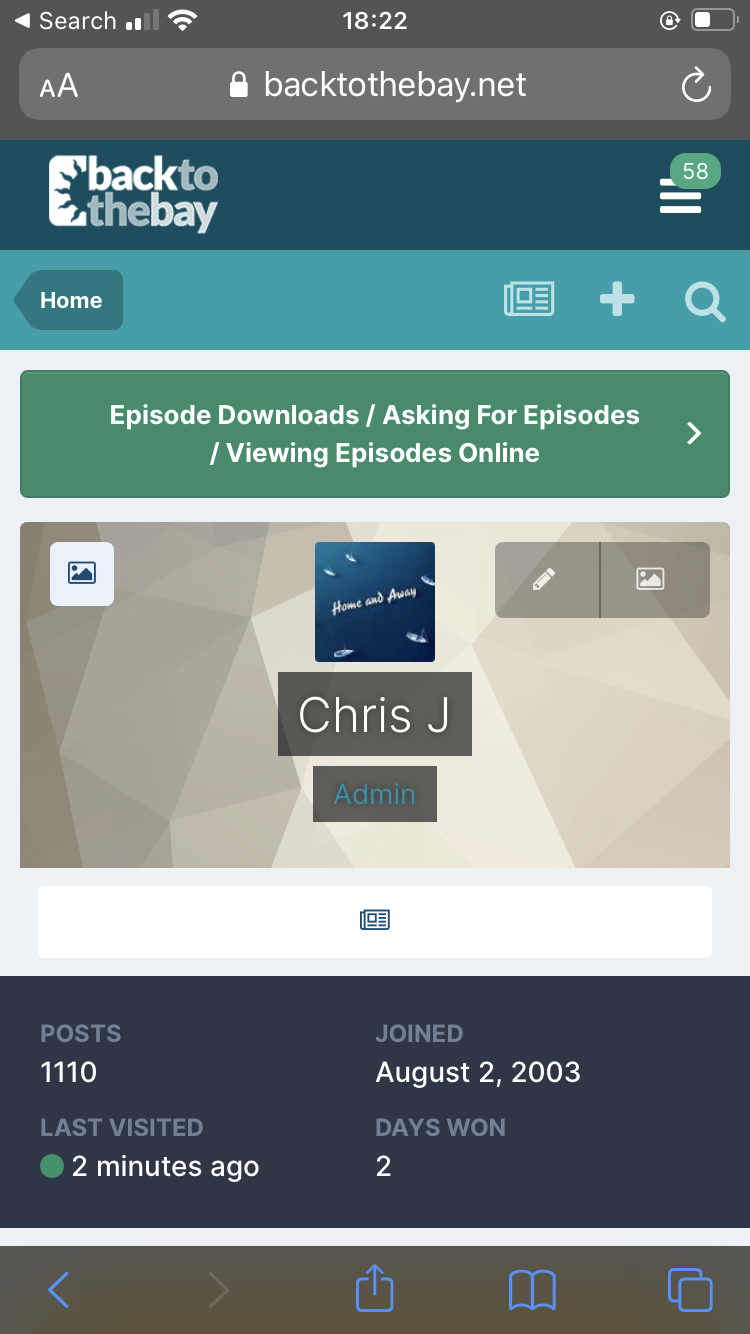Screen dimensions: 750x1334
Task: Open the AA reader text options
Action: click(x=59, y=86)
